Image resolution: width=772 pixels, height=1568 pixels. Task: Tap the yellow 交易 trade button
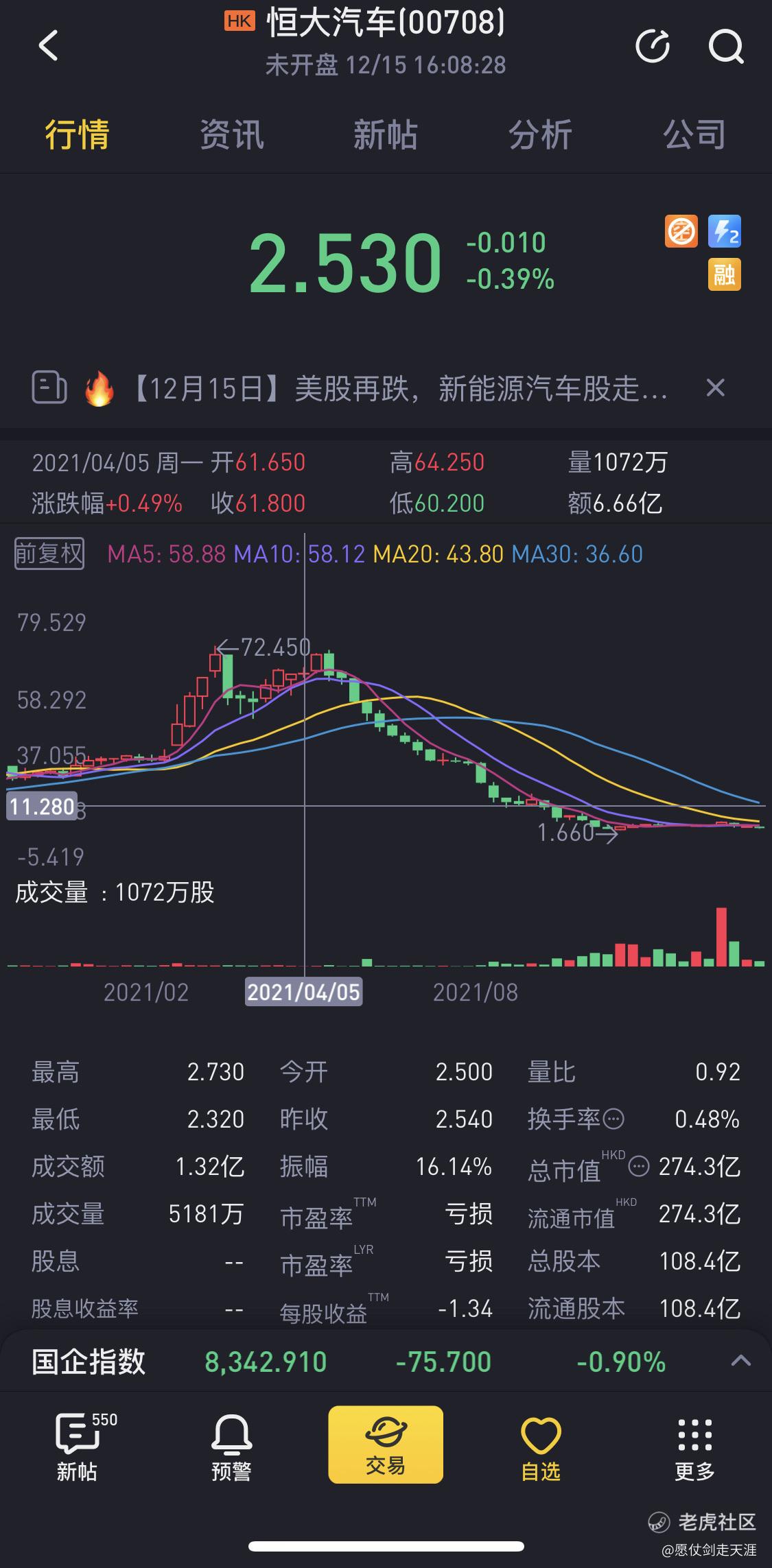click(x=386, y=1445)
